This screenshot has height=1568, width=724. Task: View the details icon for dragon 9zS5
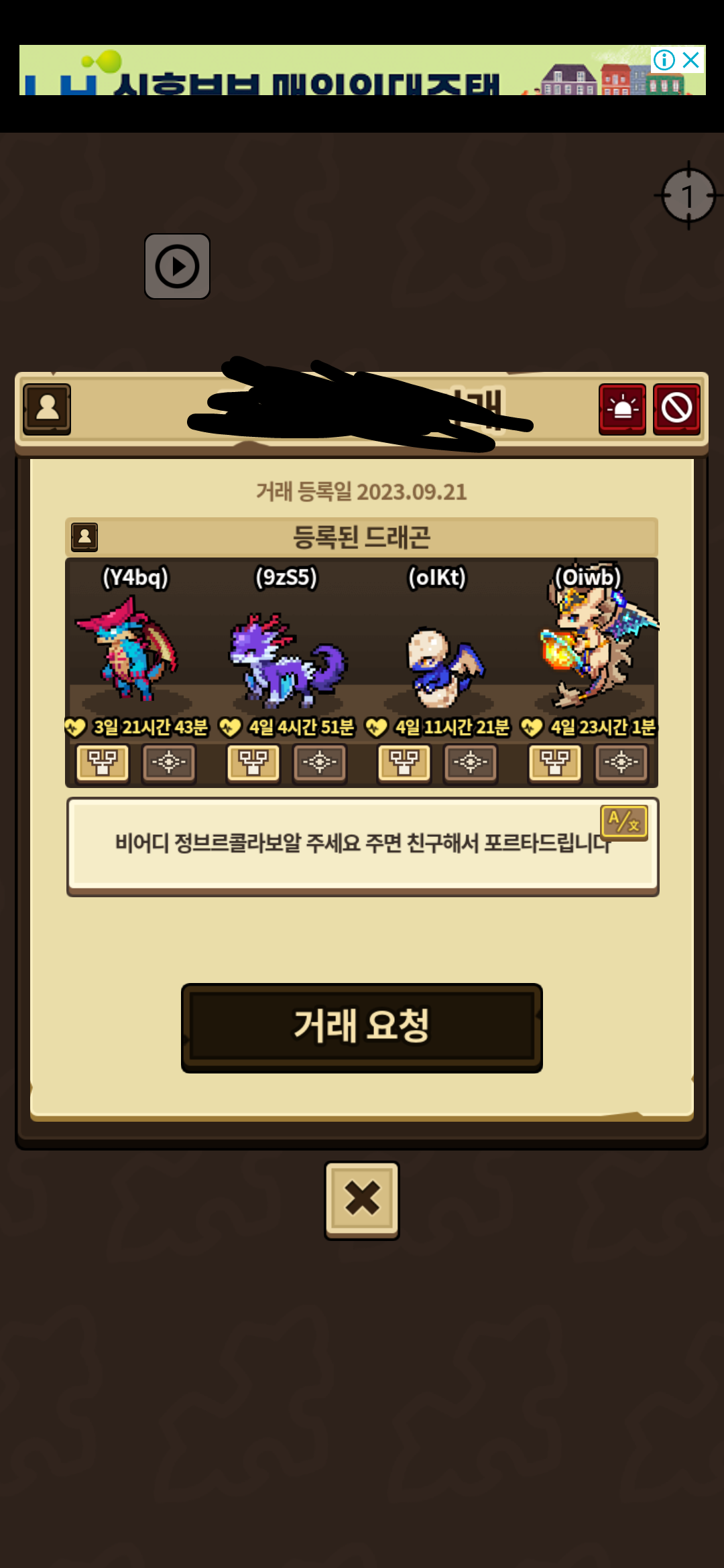click(320, 763)
